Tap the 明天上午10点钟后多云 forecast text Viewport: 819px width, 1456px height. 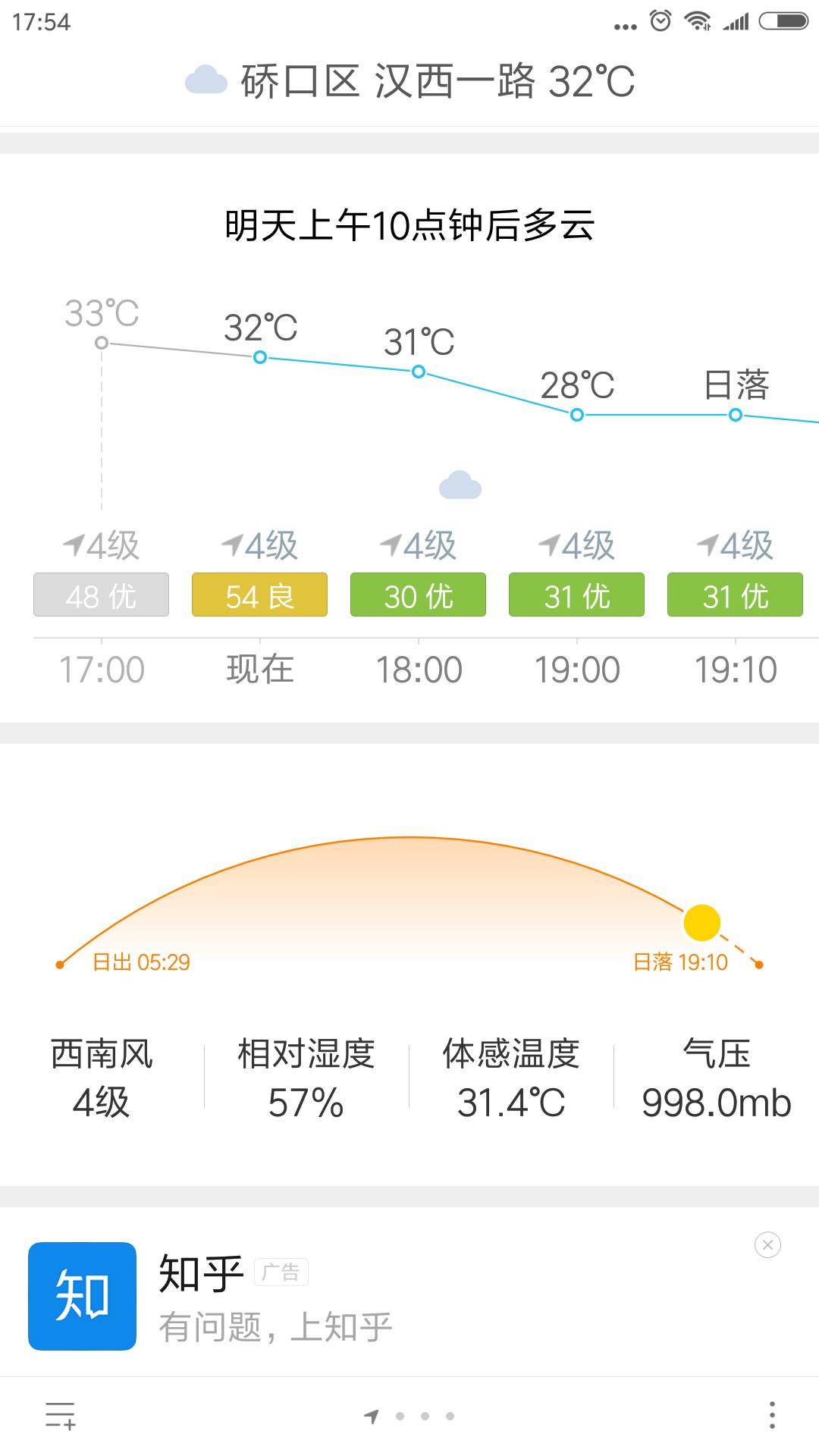[x=409, y=224]
